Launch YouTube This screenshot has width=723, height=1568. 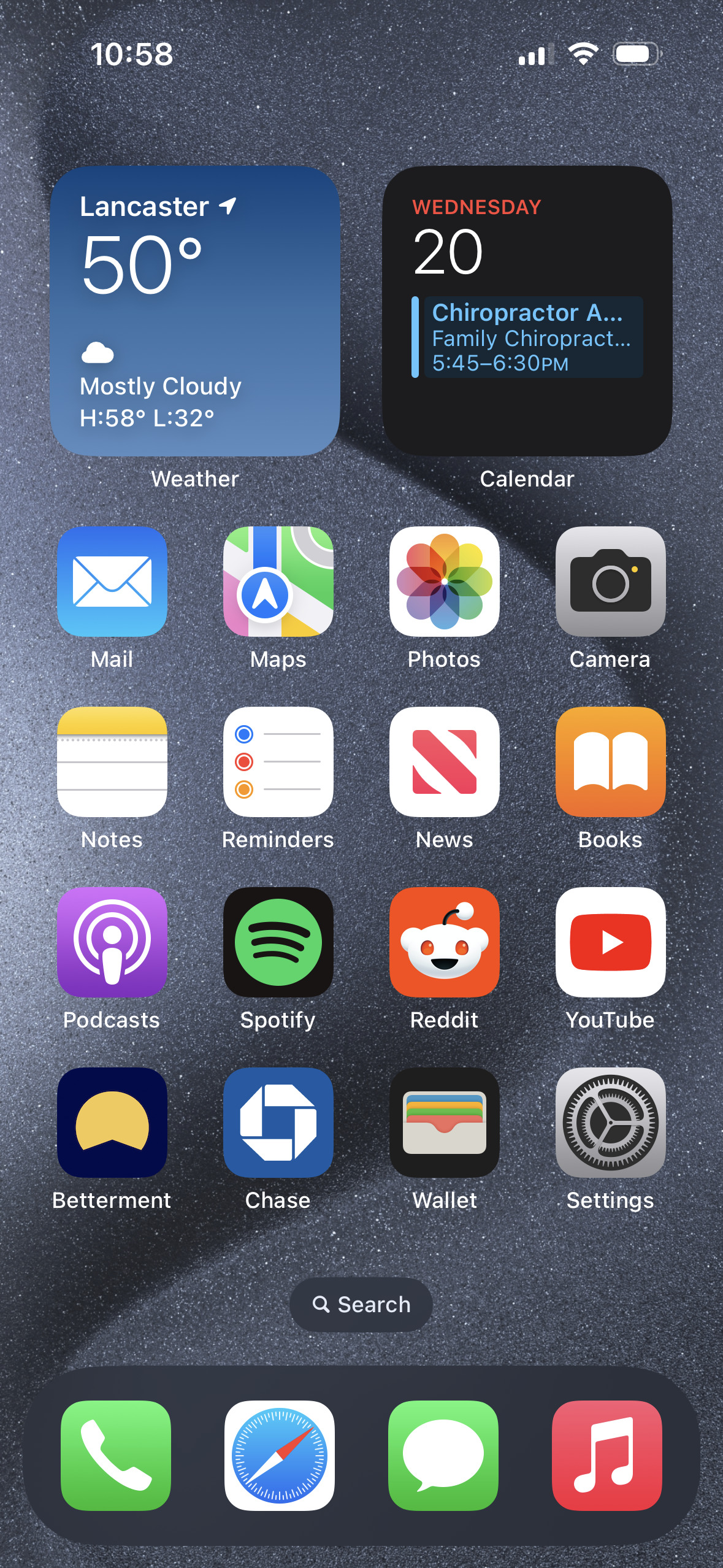point(610,942)
